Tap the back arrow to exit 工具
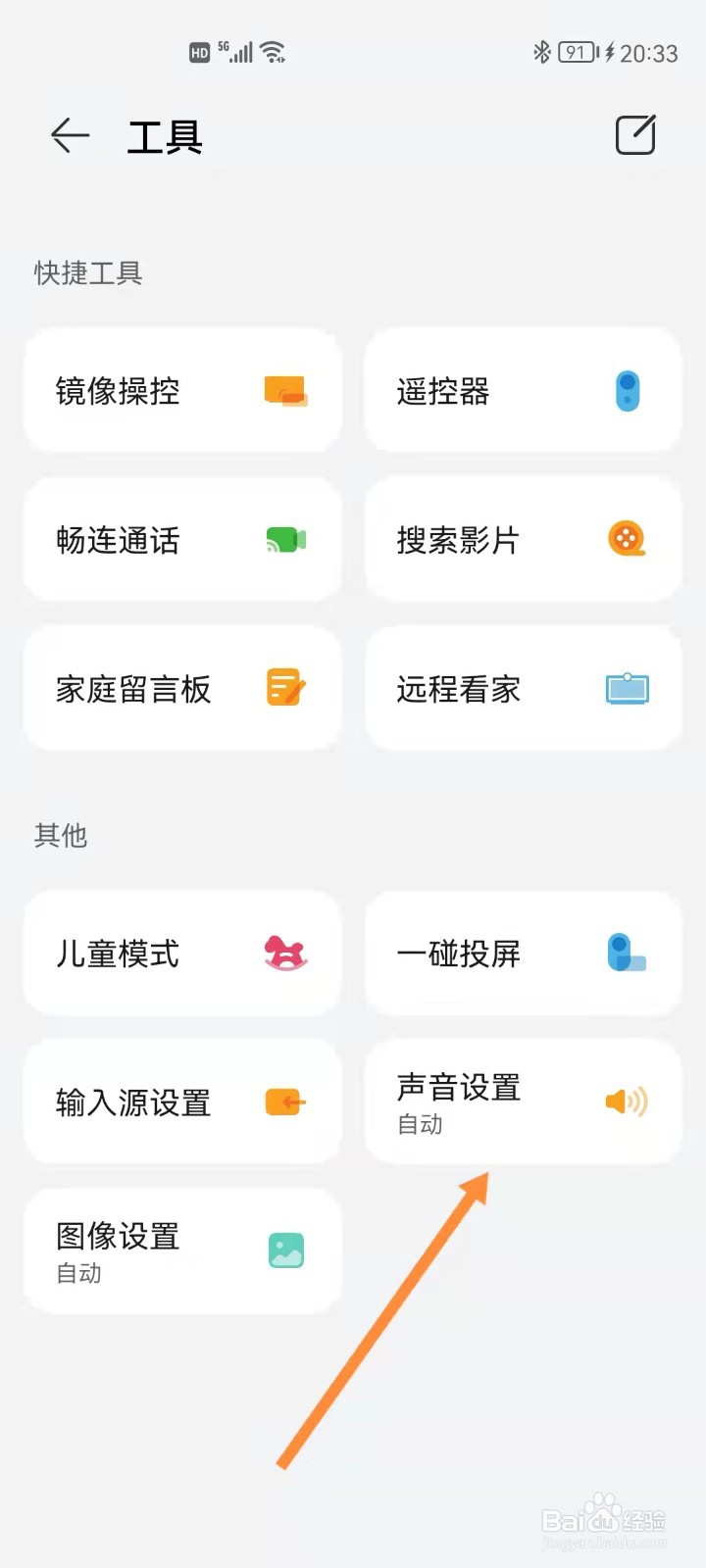Screen dimensions: 706x1568 tap(69, 135)
